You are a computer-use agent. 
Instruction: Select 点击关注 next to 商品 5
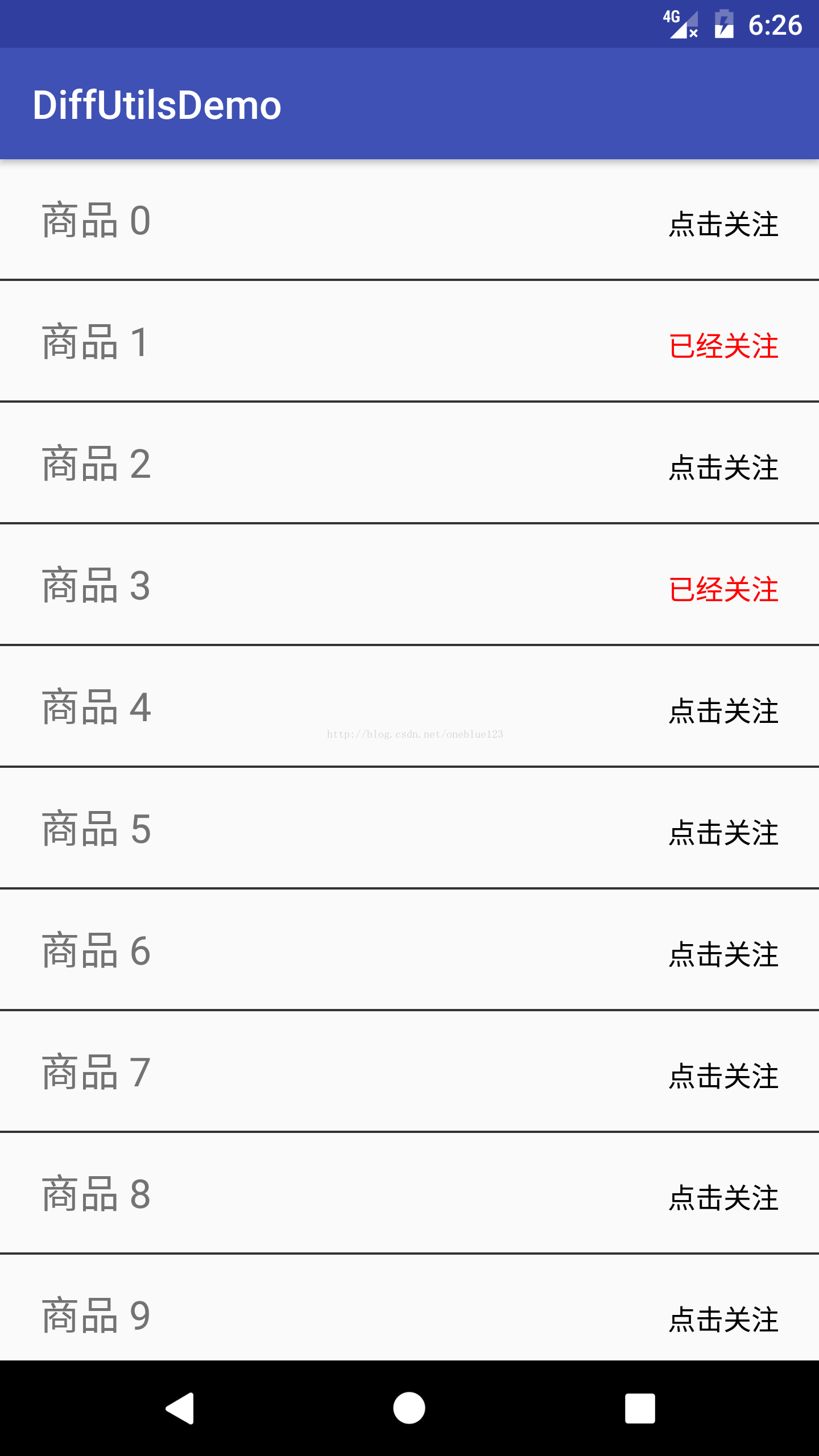(x=723, y=833)
